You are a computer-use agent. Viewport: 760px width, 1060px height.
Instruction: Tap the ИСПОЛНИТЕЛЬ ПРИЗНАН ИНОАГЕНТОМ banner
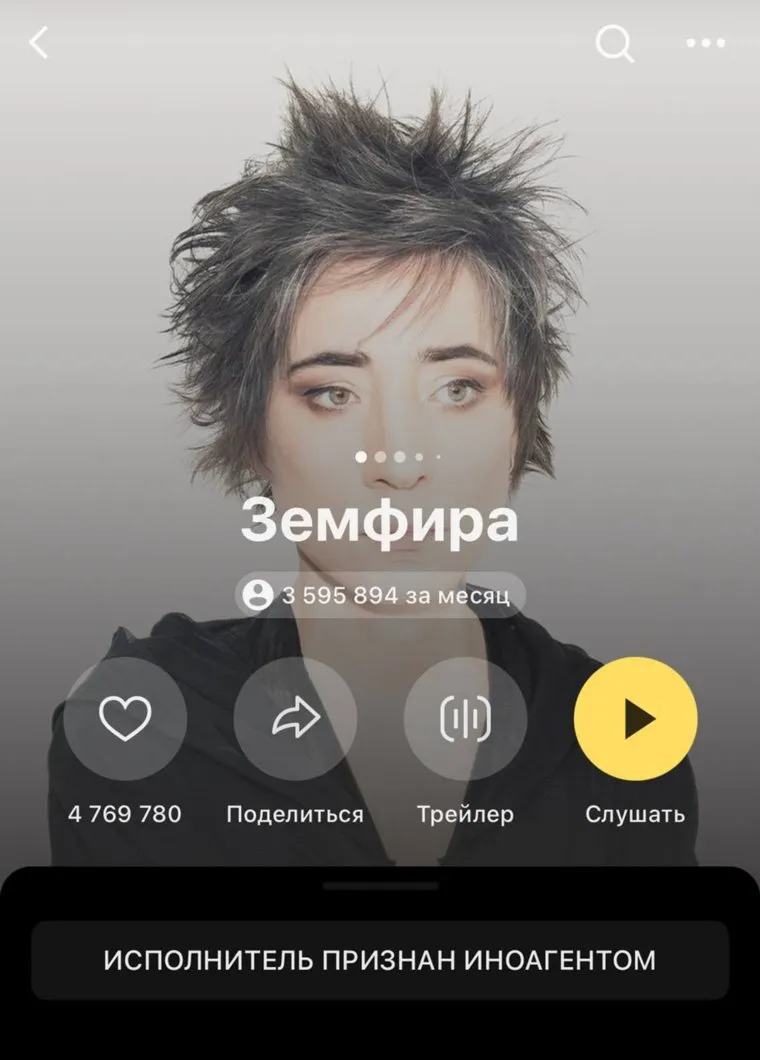tap(380, 960)
